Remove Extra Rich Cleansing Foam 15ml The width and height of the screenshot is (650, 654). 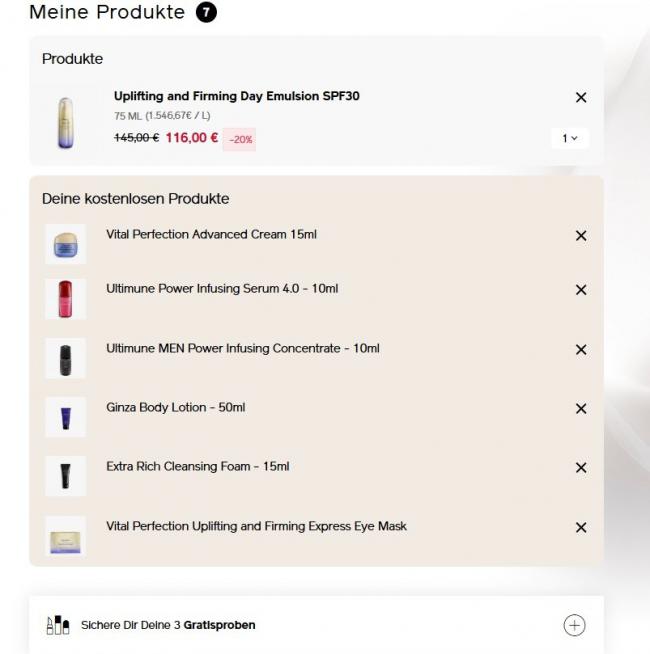(x=581, y=468)
